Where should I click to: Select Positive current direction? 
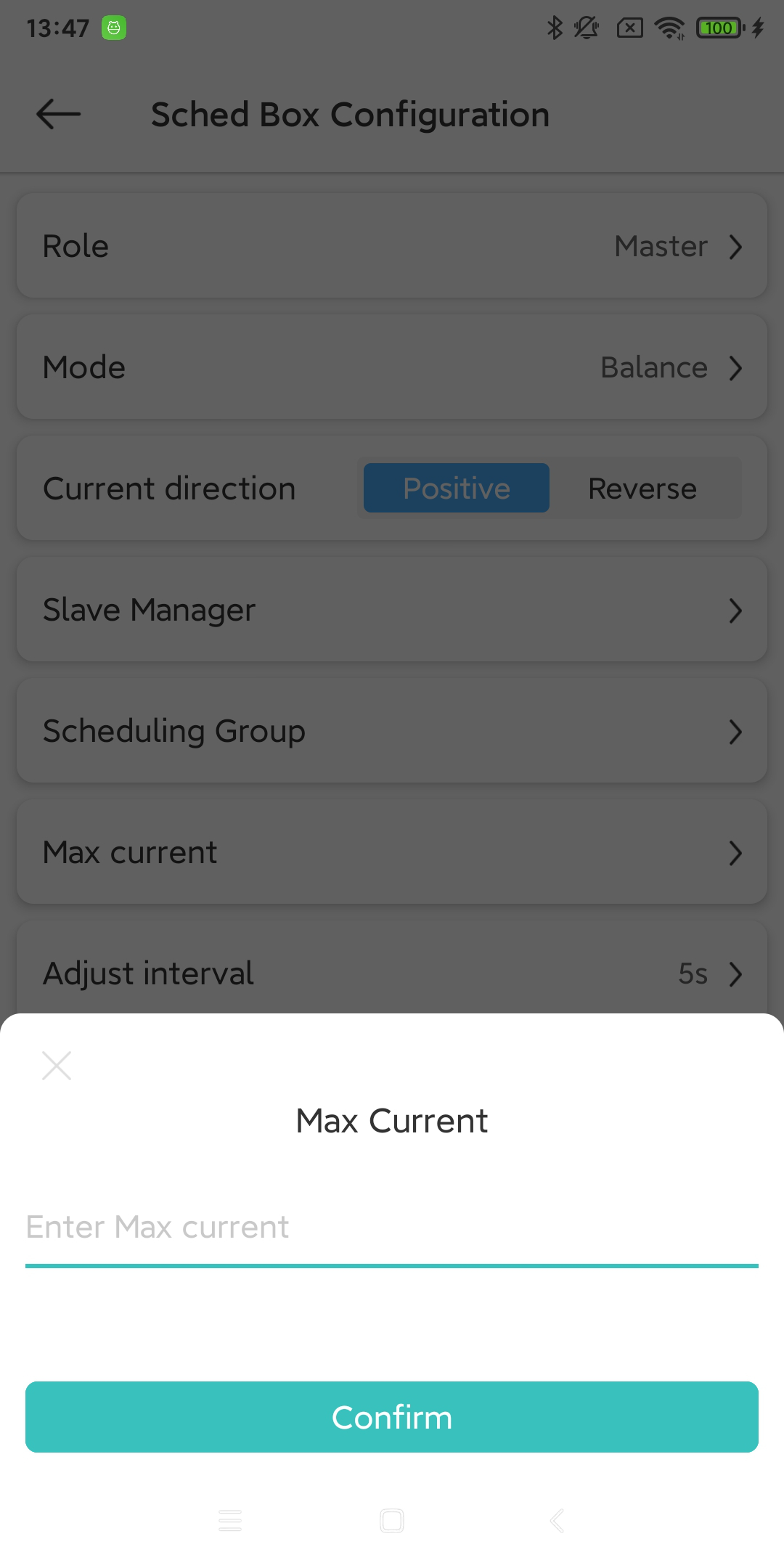point(457,489)
